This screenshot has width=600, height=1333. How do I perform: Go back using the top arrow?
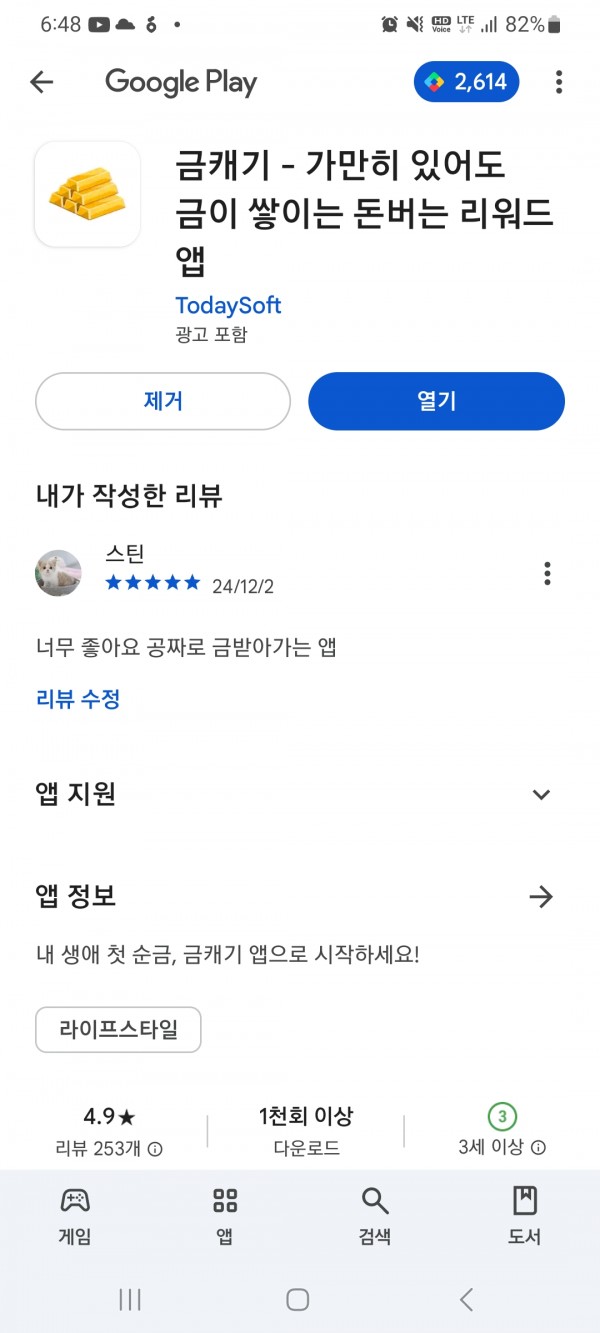click(x=41, y=82)
